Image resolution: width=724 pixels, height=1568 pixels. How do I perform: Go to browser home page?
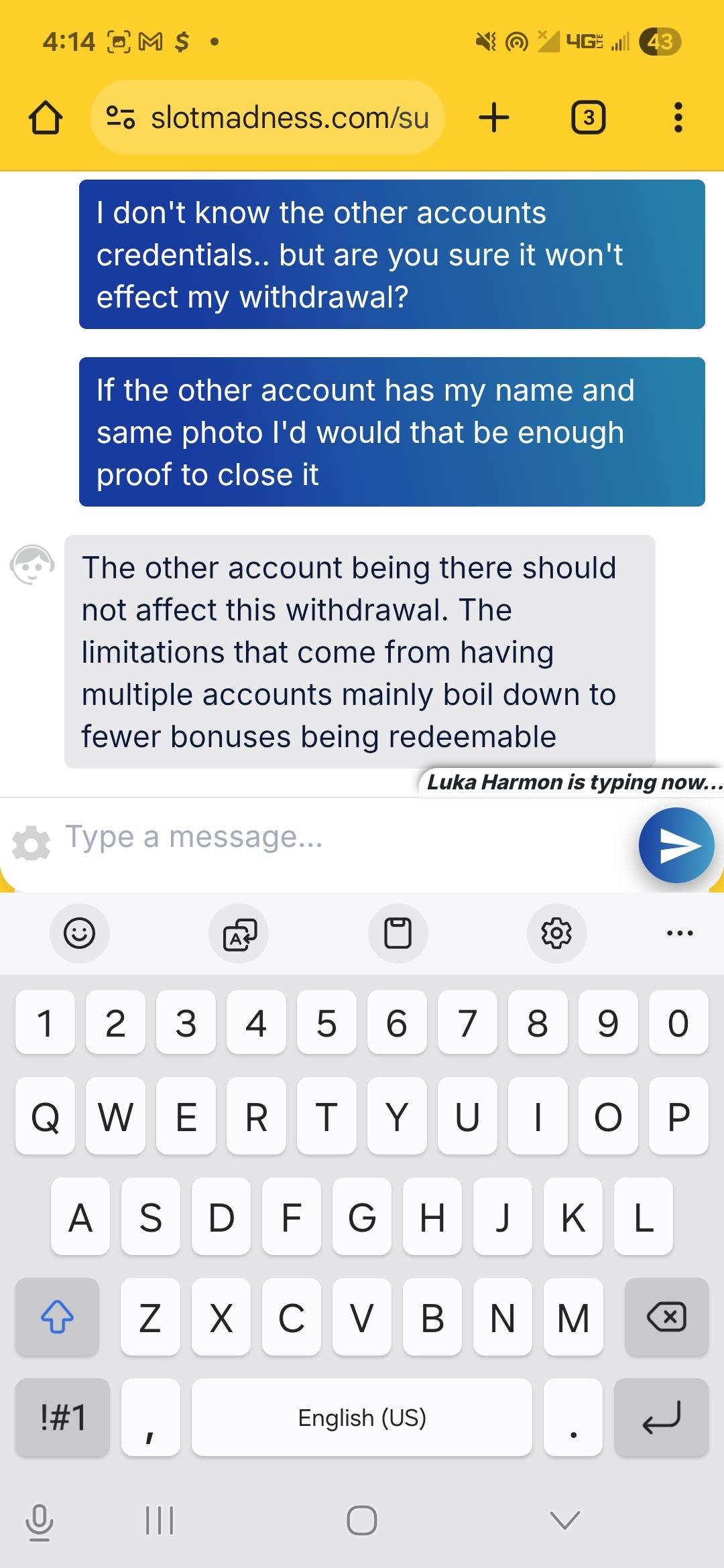coord(46,118)
